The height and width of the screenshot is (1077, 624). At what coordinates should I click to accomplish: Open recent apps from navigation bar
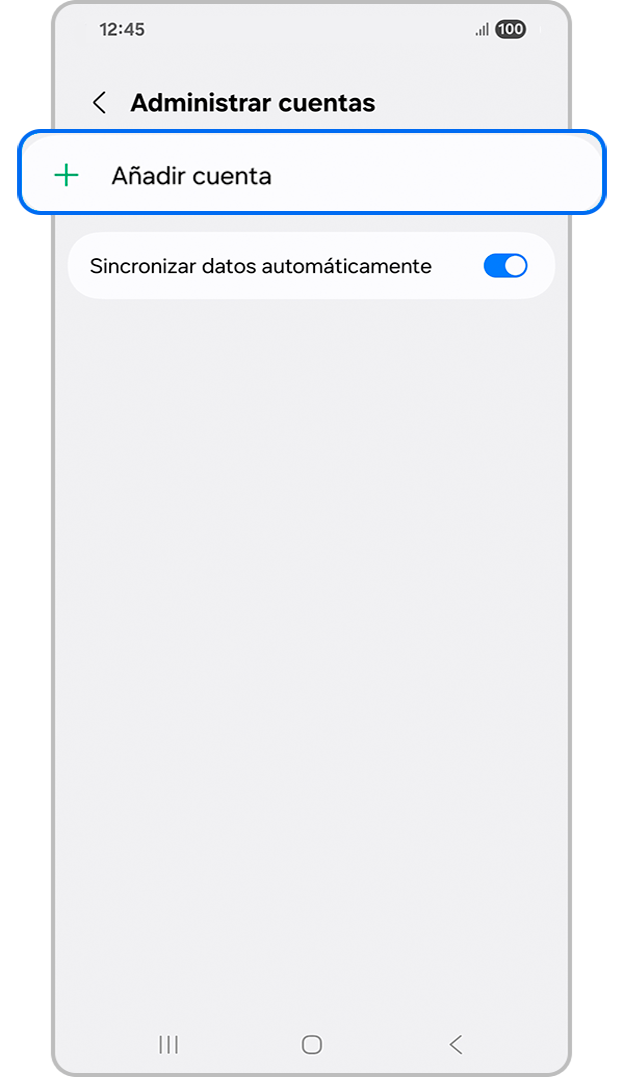coord(168,1045)
